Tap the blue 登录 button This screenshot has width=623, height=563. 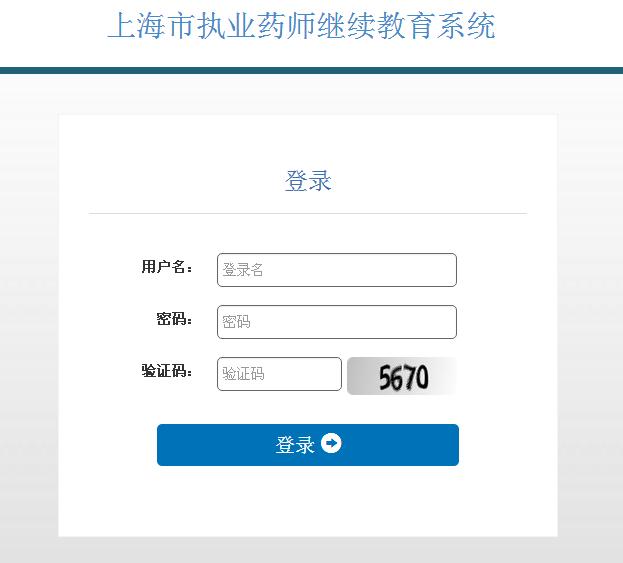307,445
